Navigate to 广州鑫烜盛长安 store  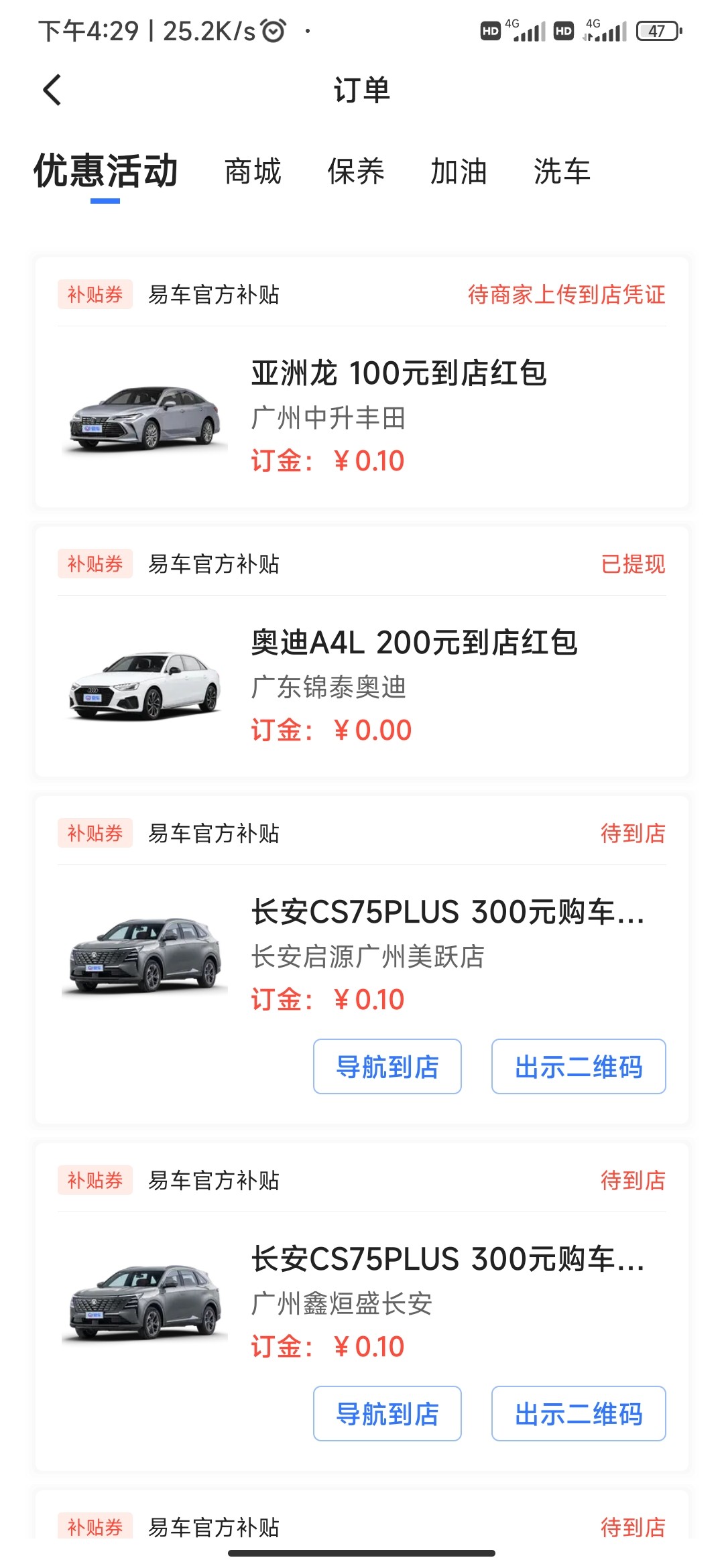coord(387,1413)
